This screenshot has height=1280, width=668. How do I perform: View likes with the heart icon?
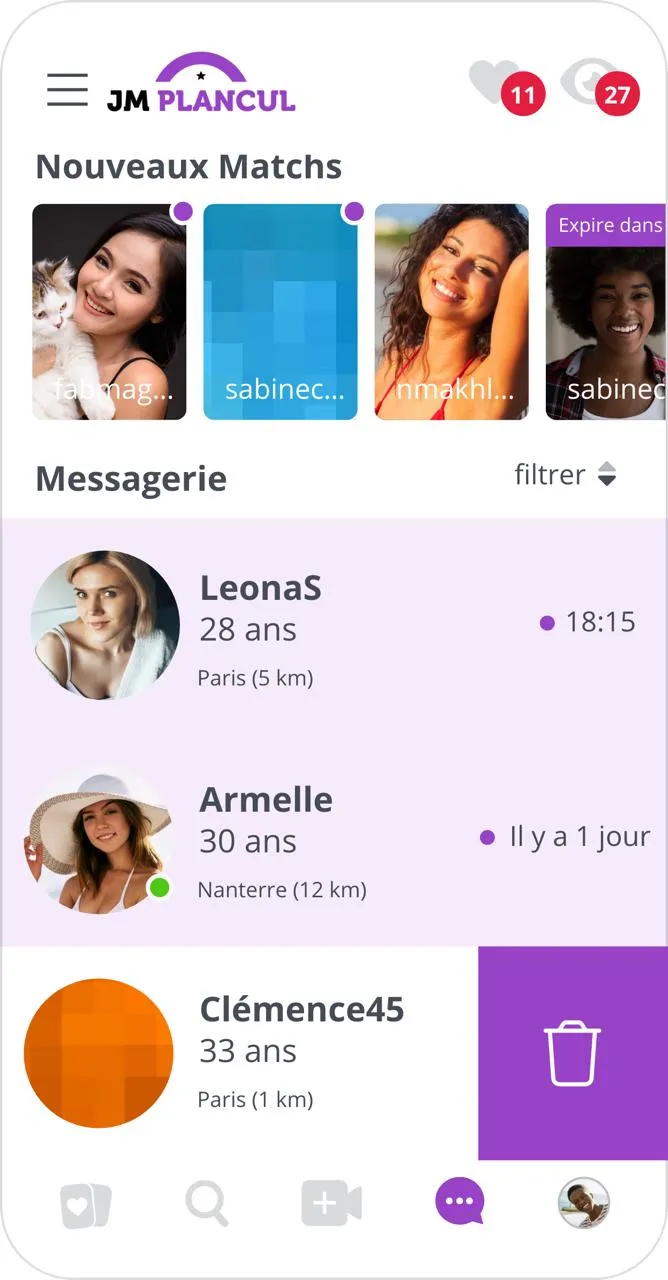pyautogui.click(x=496, y=84)
